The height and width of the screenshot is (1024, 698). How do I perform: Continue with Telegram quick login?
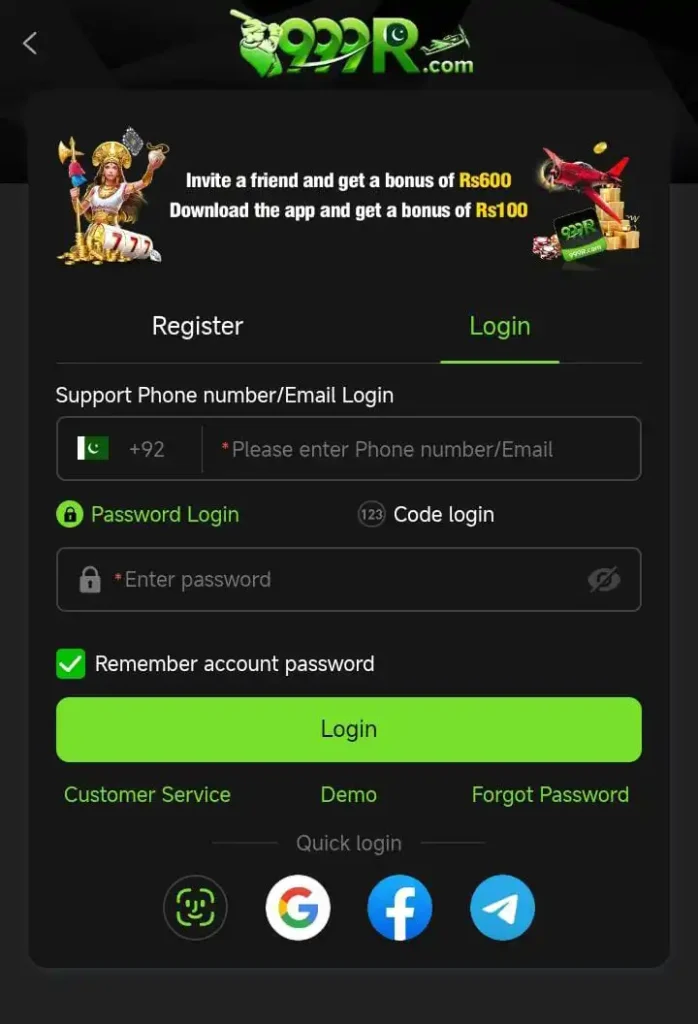(502, 908)
